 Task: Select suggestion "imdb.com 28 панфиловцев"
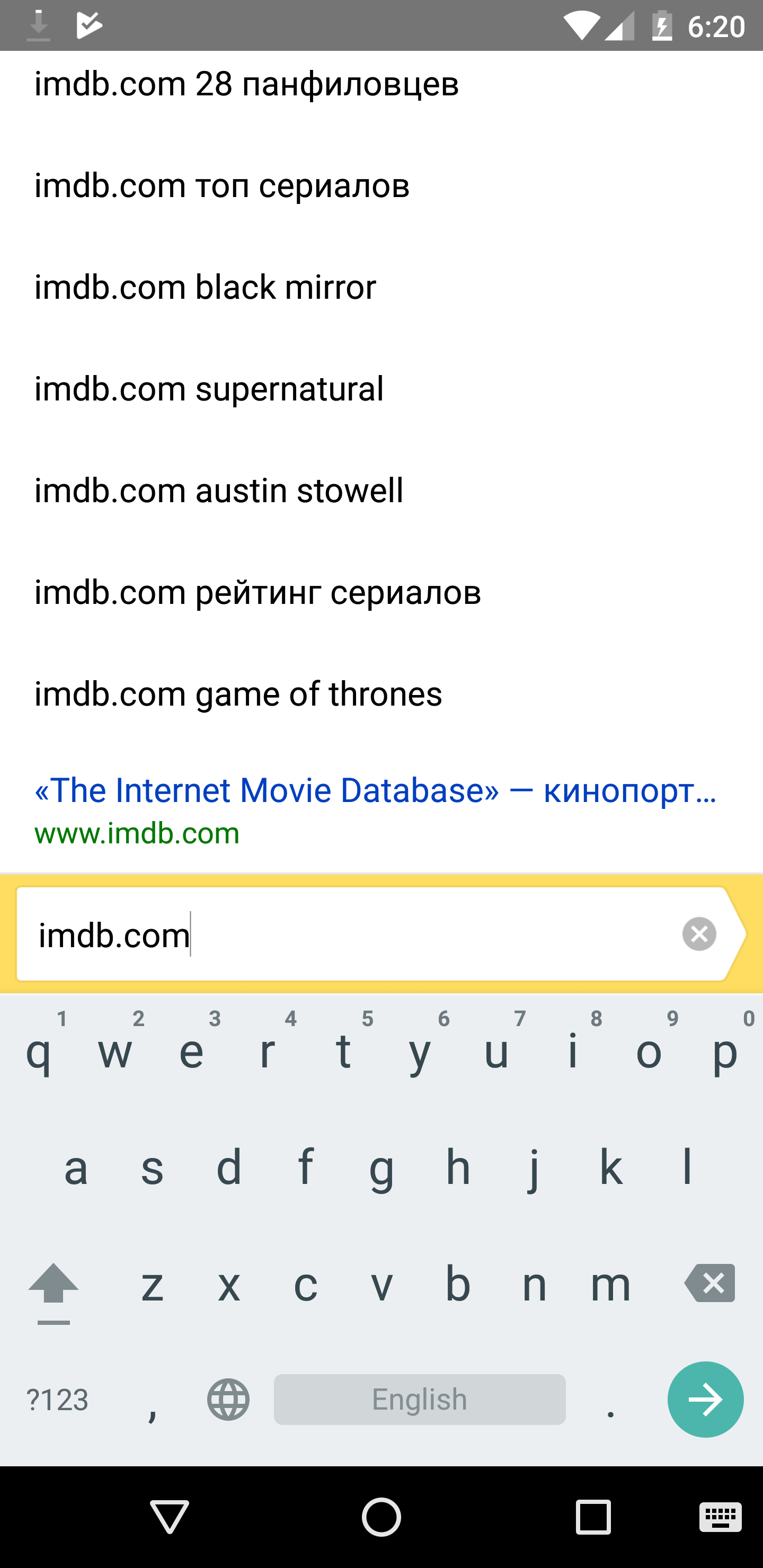(x=246, y=84)
